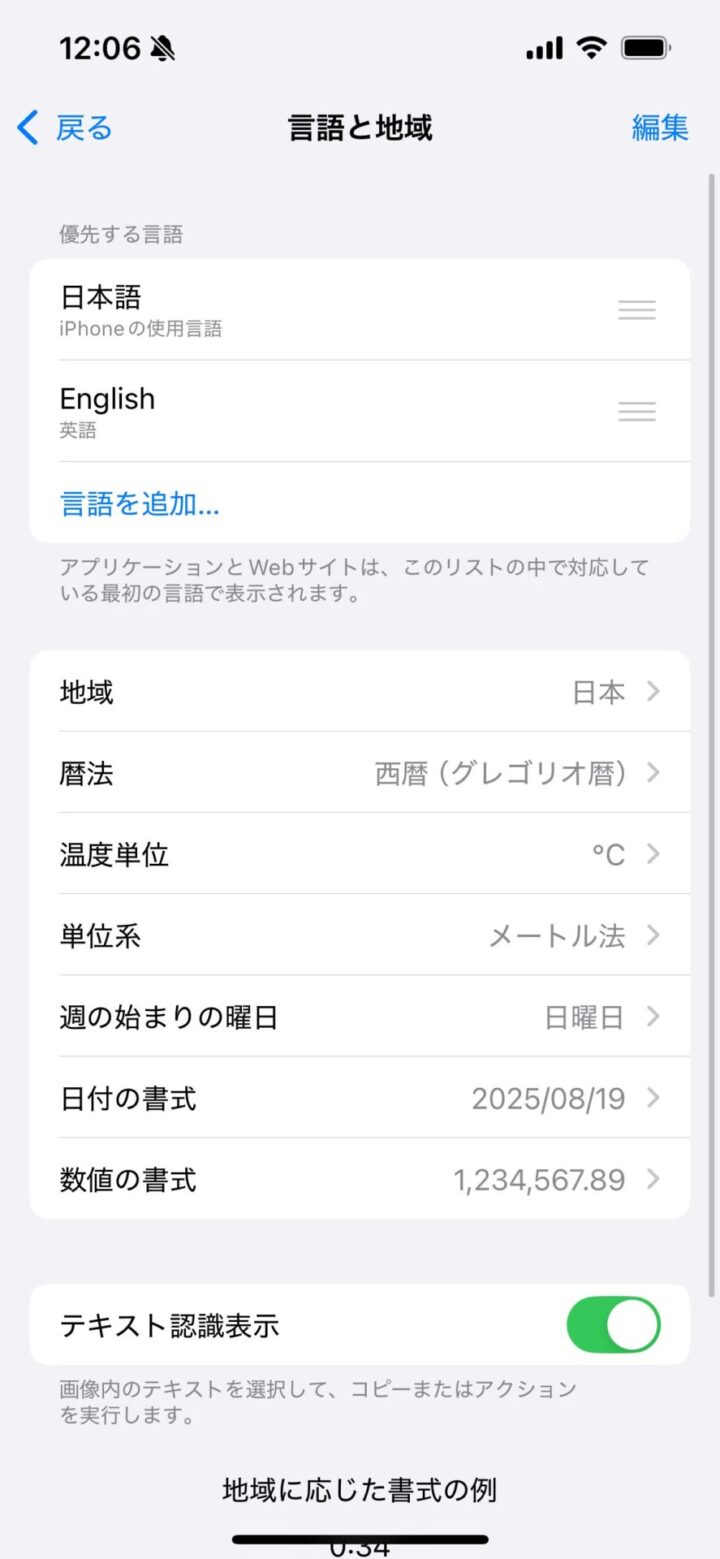Open the 日付の書式 date format row
This screenshot has width=720, height=1559.
(x=360, y=1099)
